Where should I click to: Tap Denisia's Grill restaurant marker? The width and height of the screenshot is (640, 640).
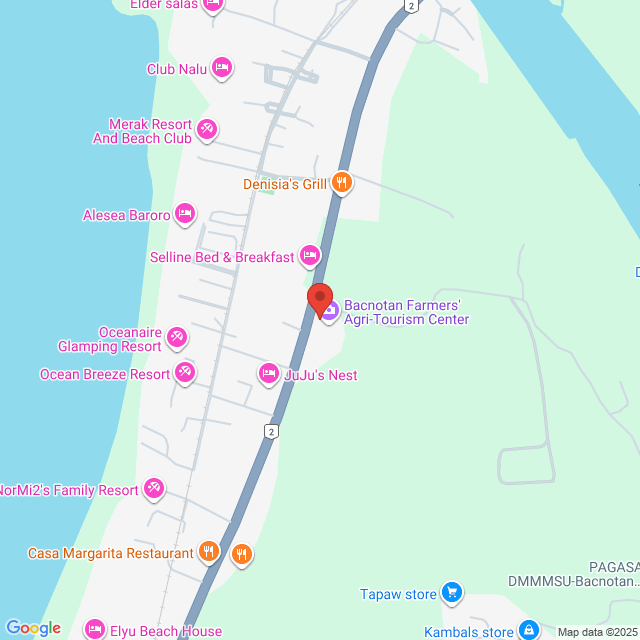pyautogui.click(x=342, y=182)
